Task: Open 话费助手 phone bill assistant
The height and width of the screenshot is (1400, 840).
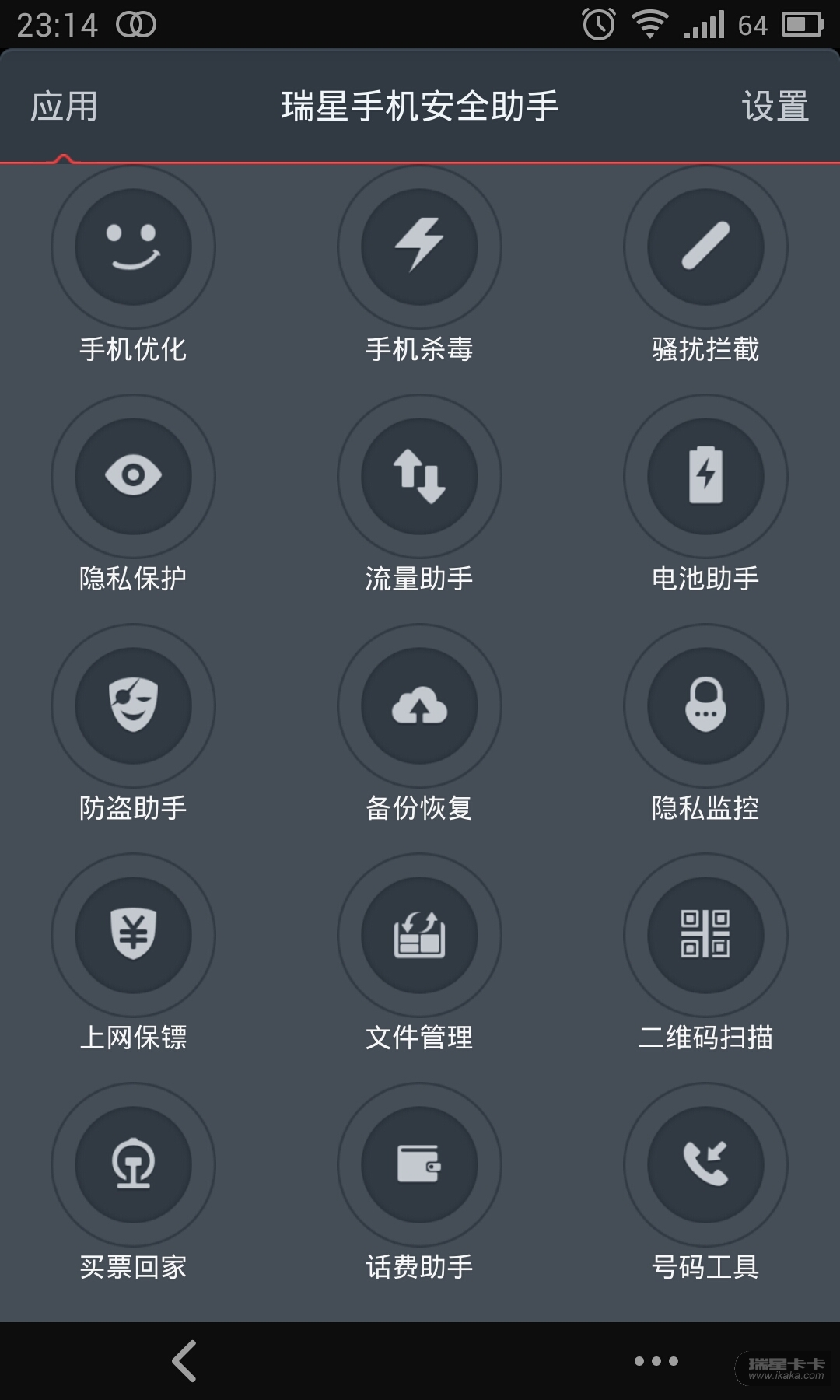Action: point(419,1164)
